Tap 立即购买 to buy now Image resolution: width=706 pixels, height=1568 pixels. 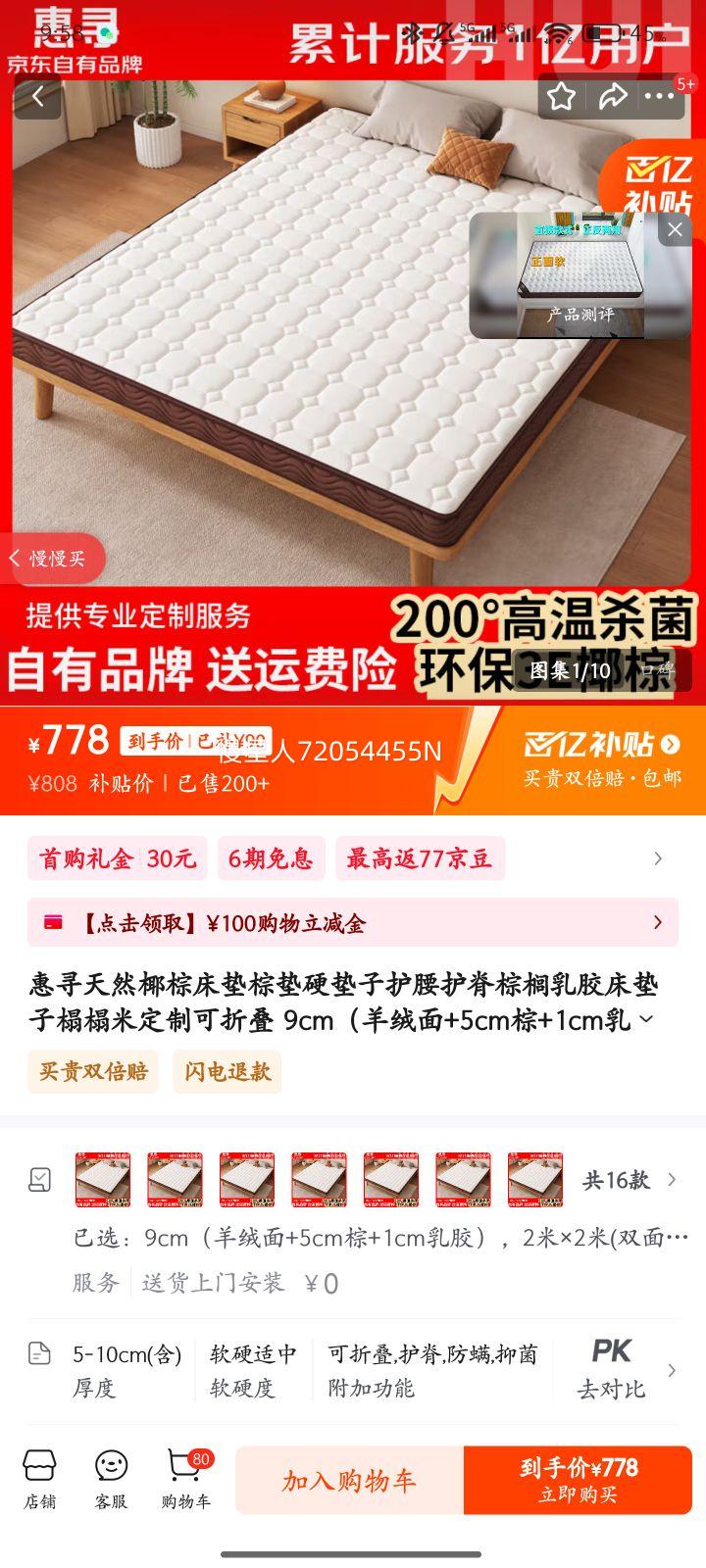(x=579, y=1480)
